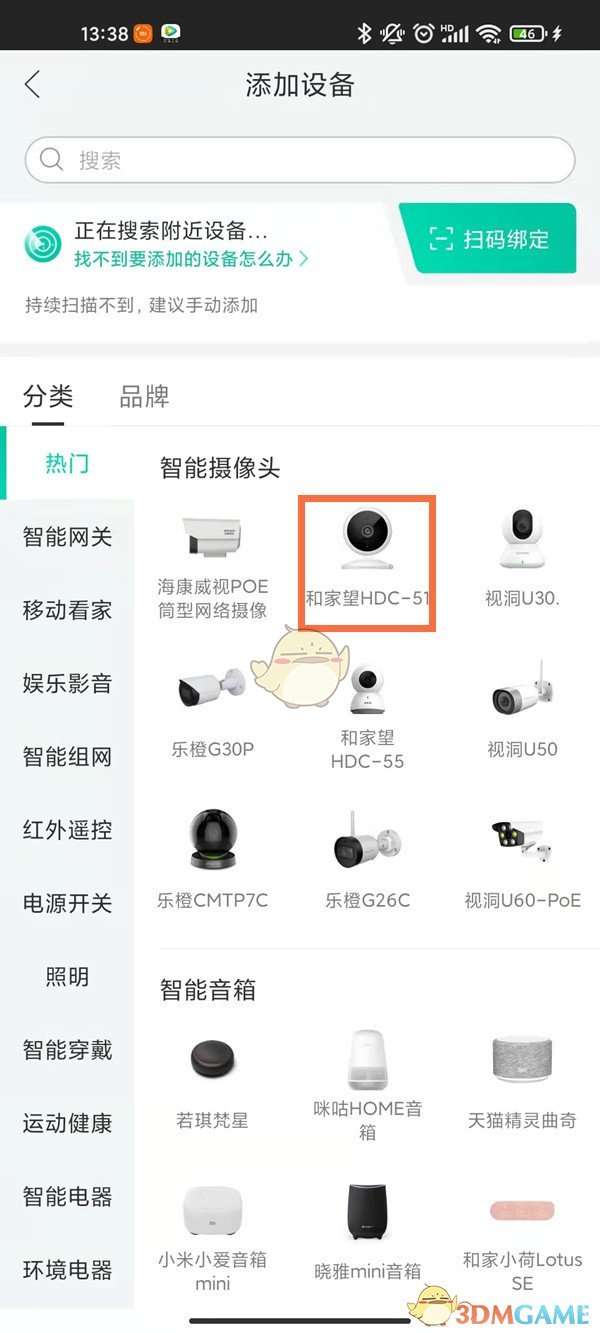The image size is (600, 1333).
Task: Select the 移动看家 category
Action: (67, 610)
